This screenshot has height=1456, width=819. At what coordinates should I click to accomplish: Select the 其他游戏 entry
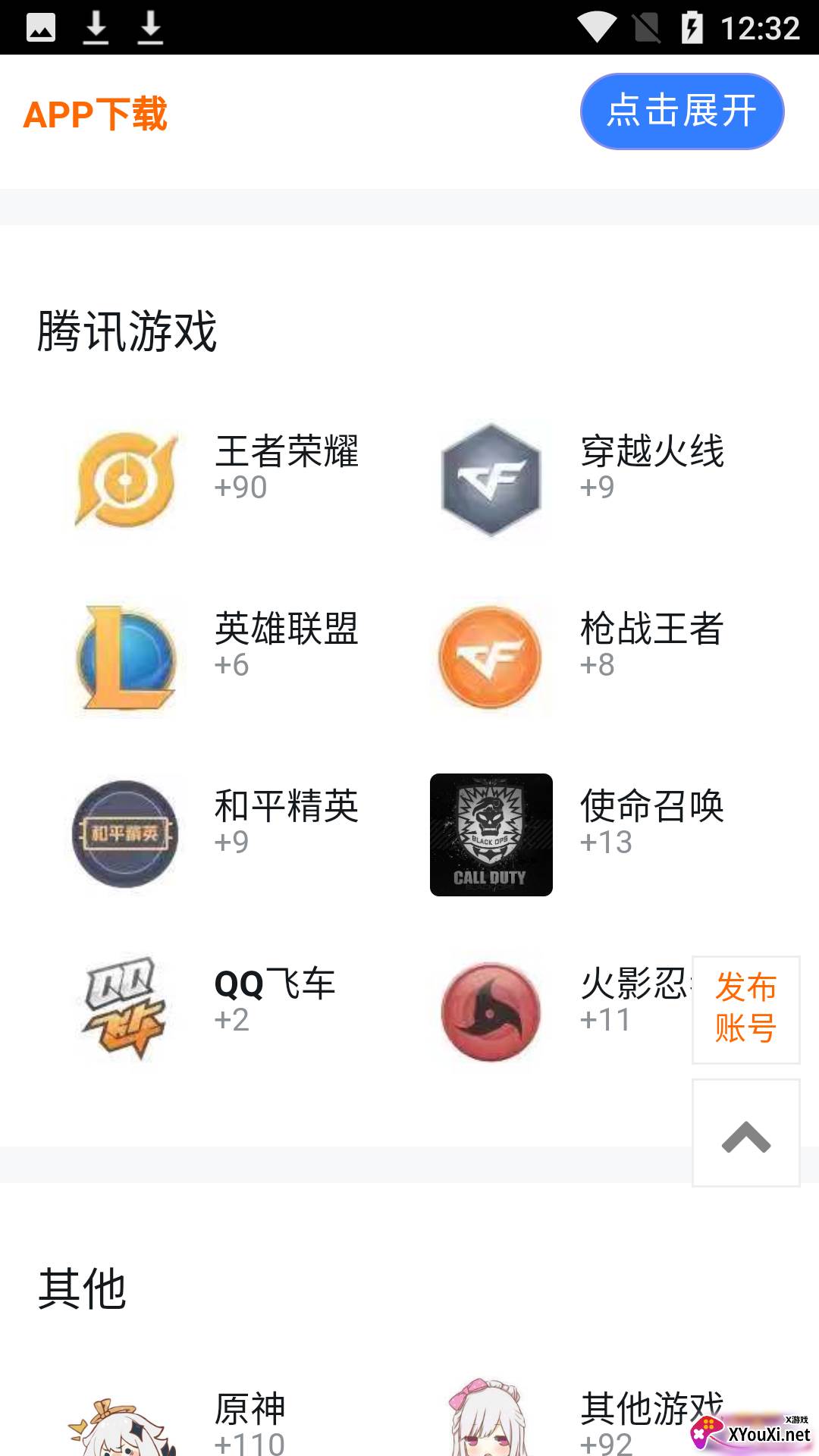point(582,1422)
